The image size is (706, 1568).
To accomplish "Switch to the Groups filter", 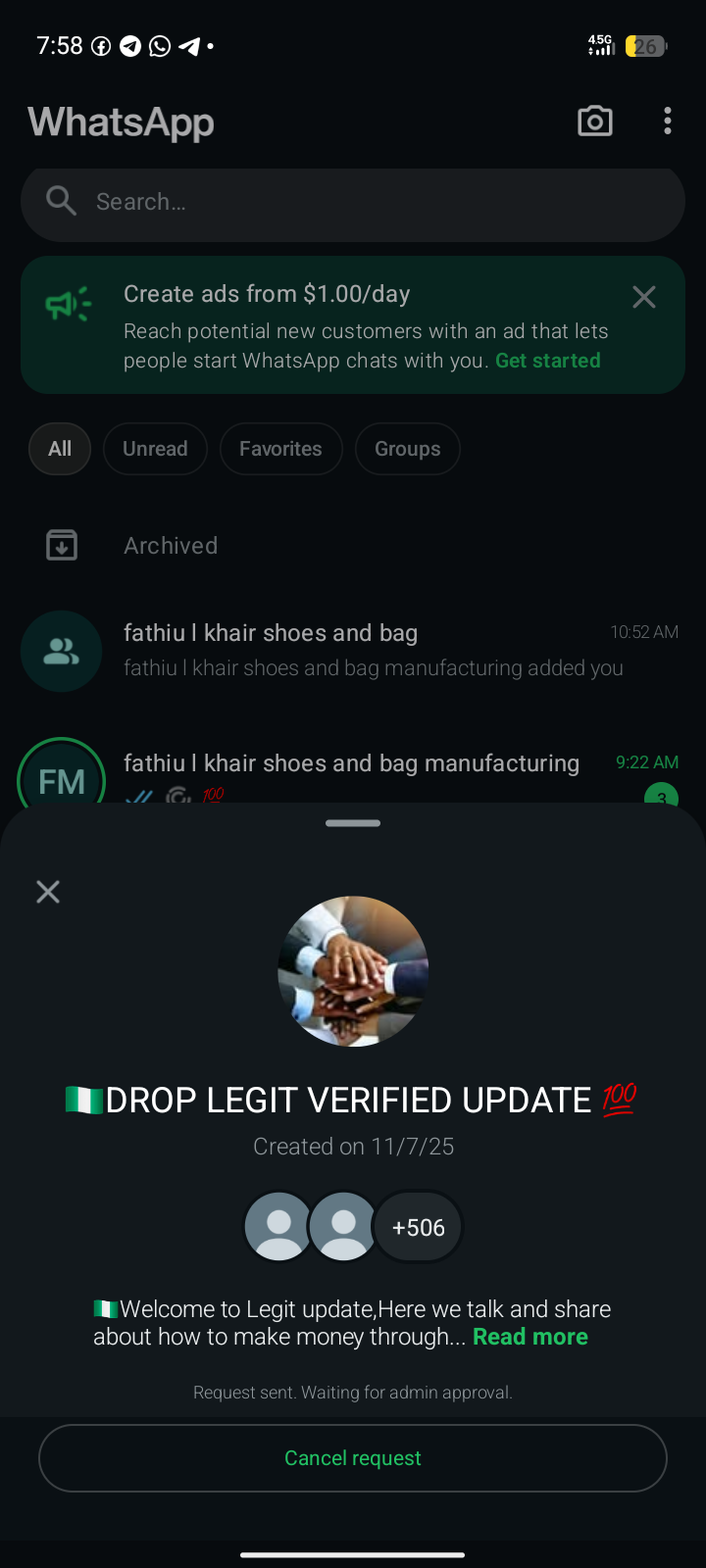I will [x=407, y=449].
